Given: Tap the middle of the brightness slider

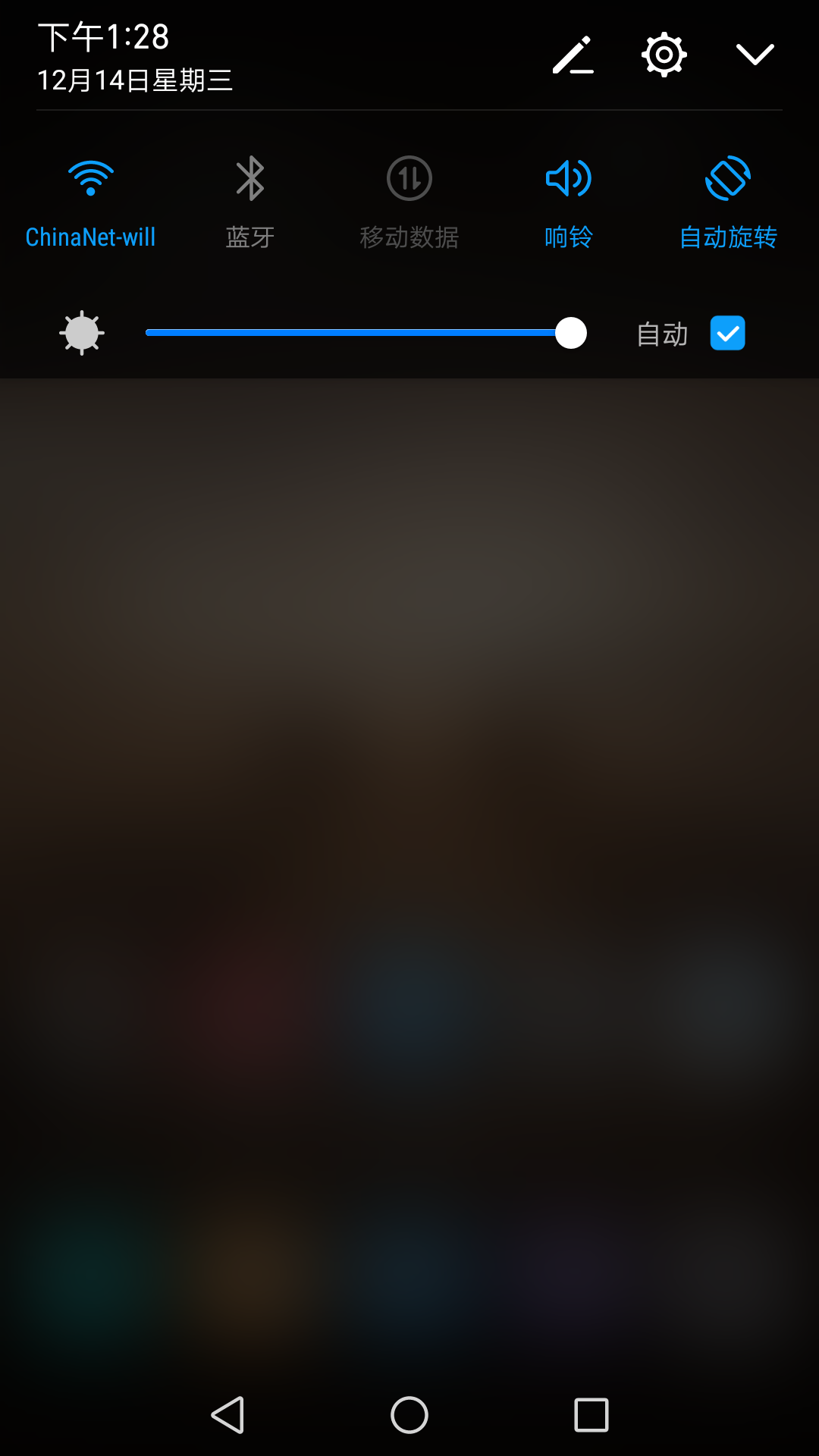Looking at the screenshot, I should click(x=366, y=333).
